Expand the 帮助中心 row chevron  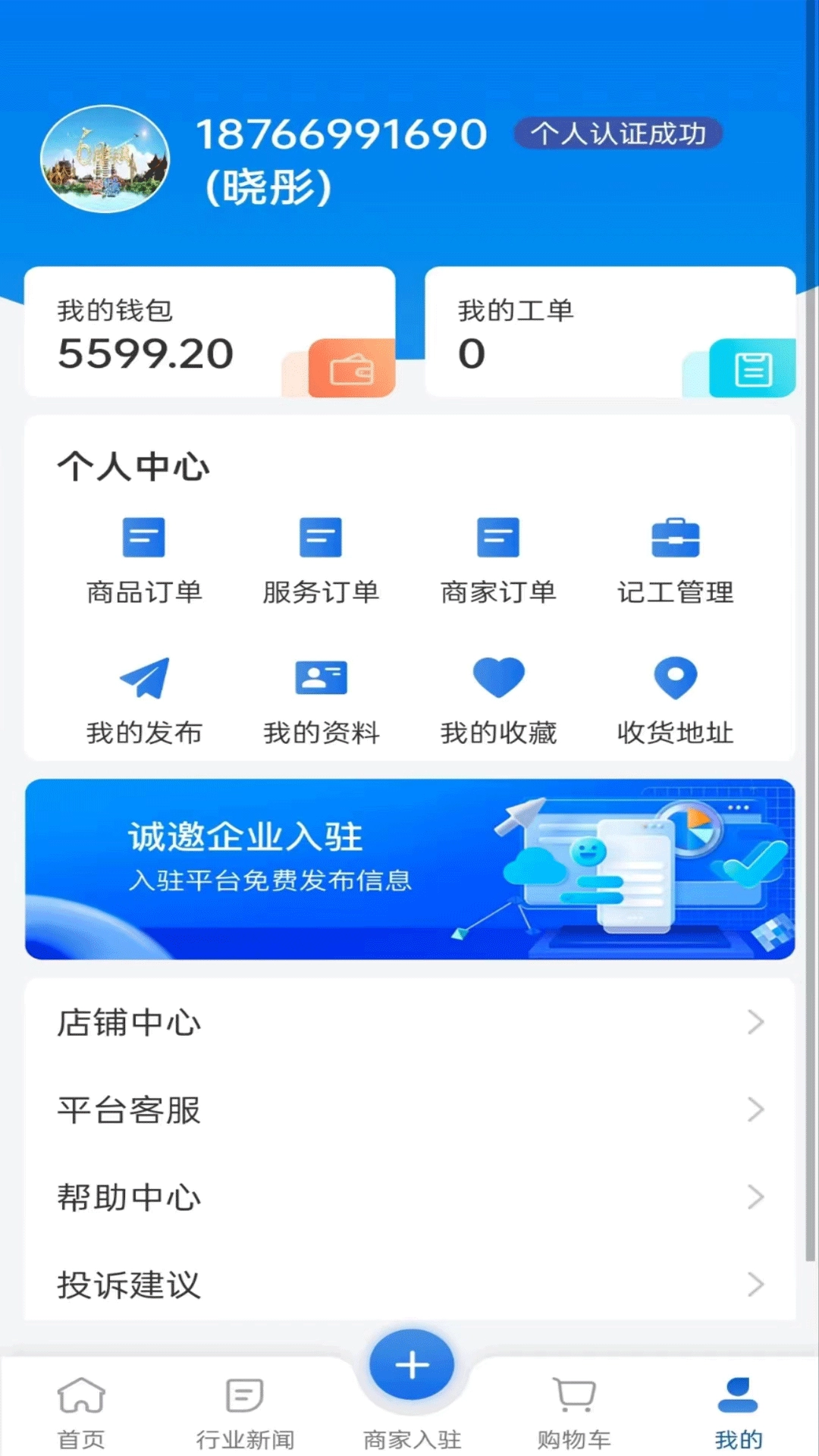756,1197
